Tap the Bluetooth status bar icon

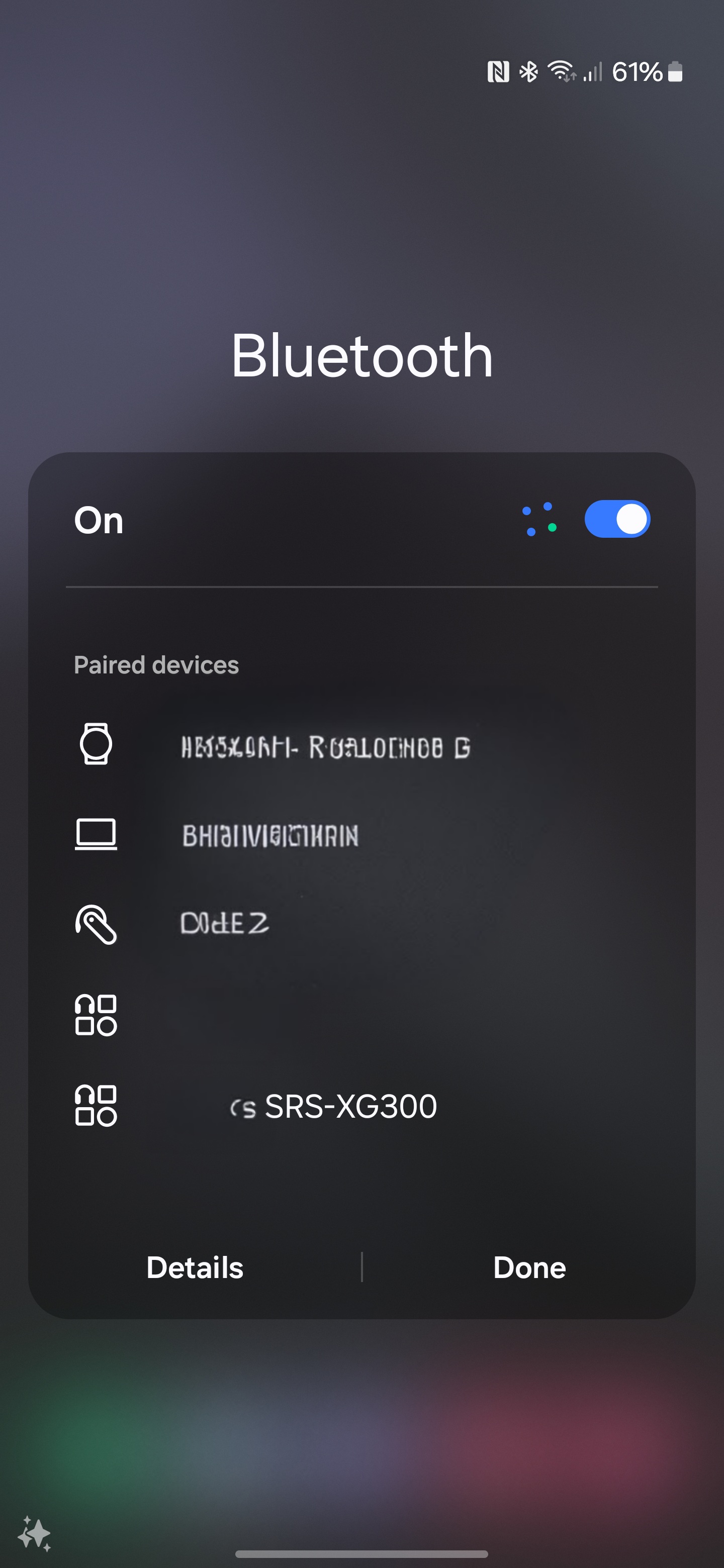pyautogui.click(x=529, y=71)
